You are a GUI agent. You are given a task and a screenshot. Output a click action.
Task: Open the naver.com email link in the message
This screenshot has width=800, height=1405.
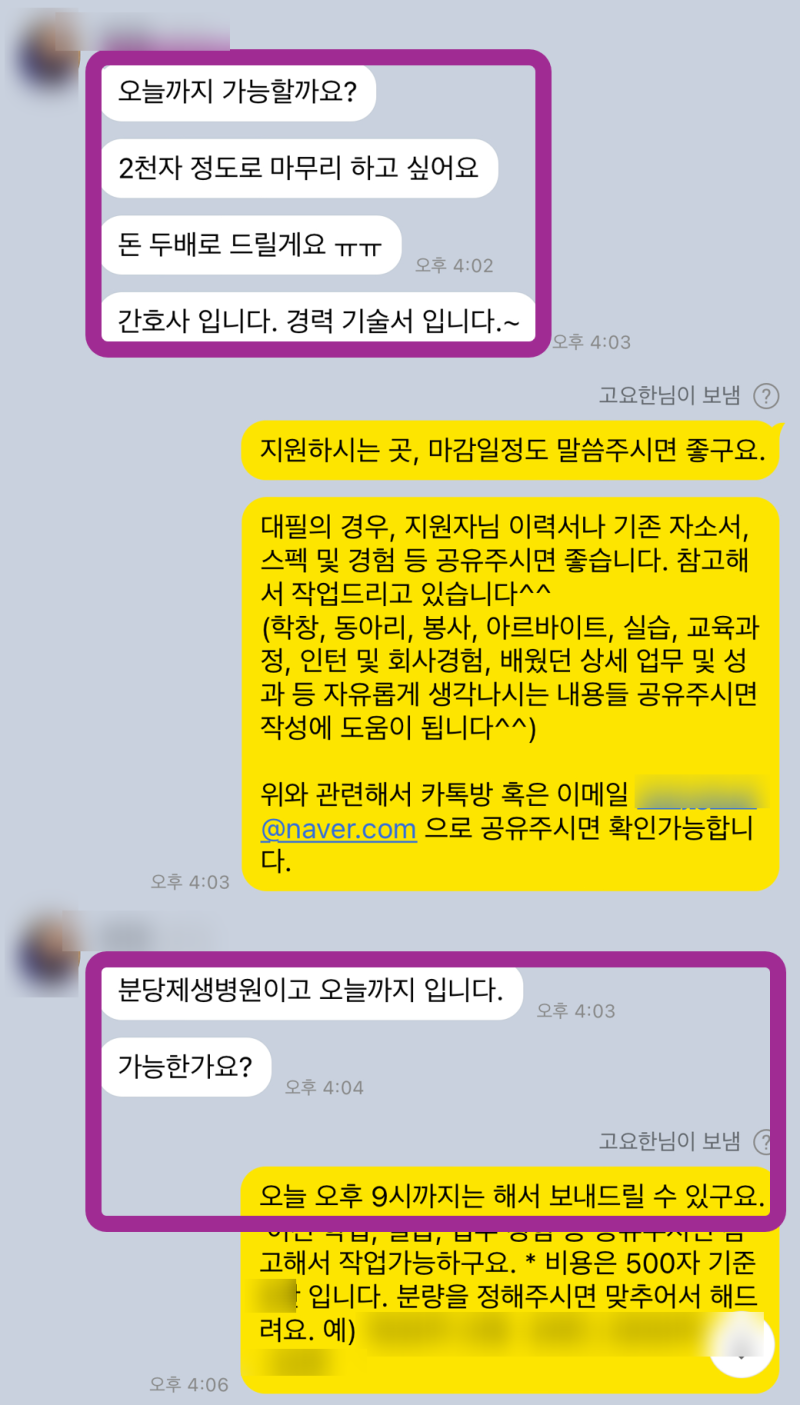[x=338, y=829]
